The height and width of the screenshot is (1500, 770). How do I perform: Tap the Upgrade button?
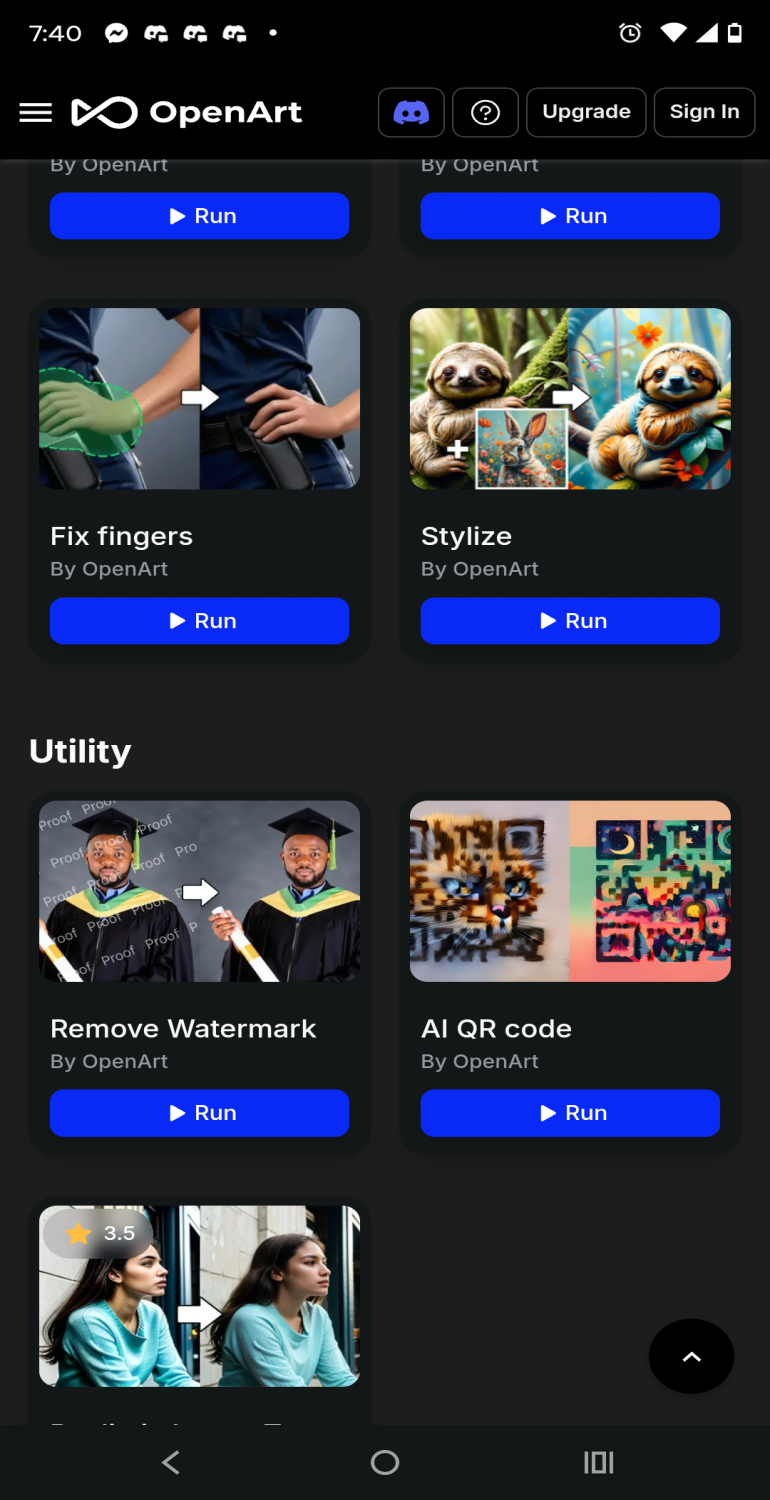[x=586, y=112]
